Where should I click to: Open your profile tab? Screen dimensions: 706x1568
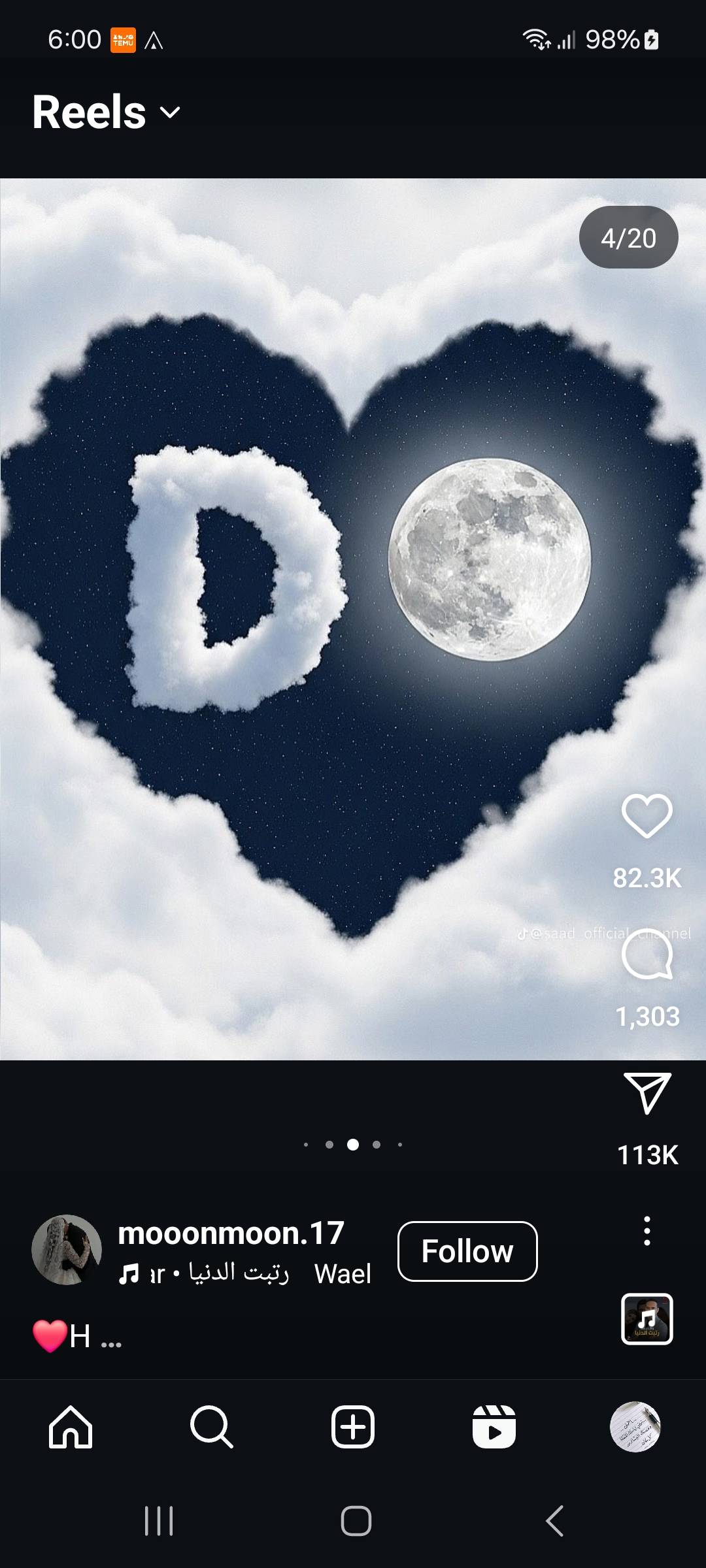pos(635,1427)
